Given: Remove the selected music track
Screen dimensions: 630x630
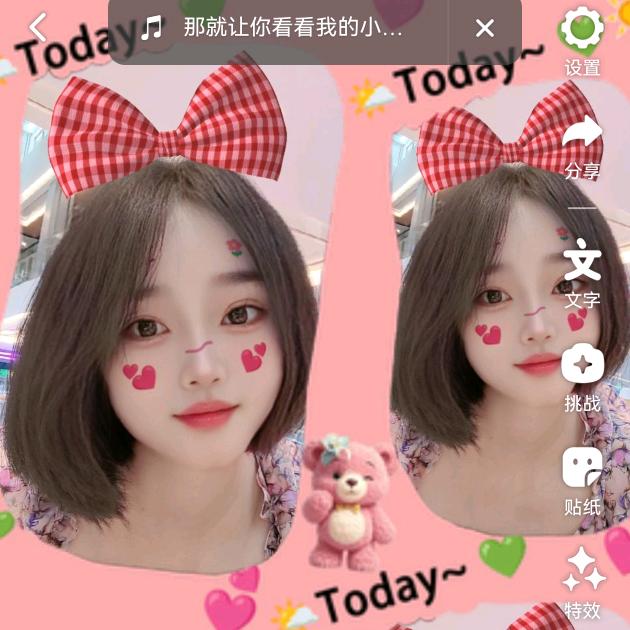Looking at the screenshot, I should point(485,28).
